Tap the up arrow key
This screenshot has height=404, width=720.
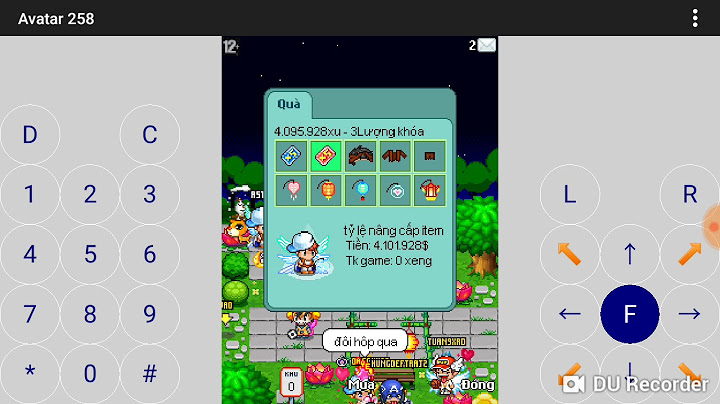coord(630,254)
